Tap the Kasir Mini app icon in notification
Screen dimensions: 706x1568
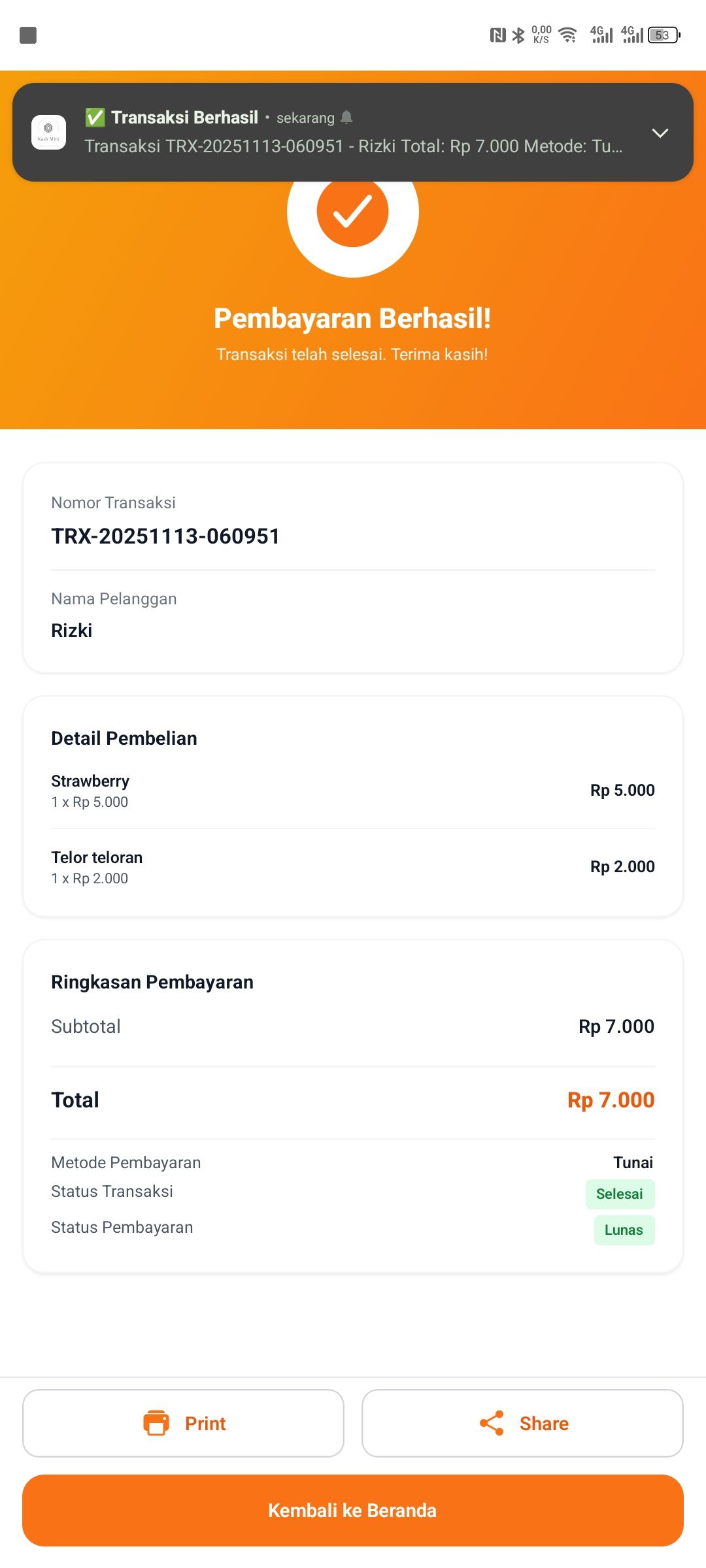click(x=49, y=131)
